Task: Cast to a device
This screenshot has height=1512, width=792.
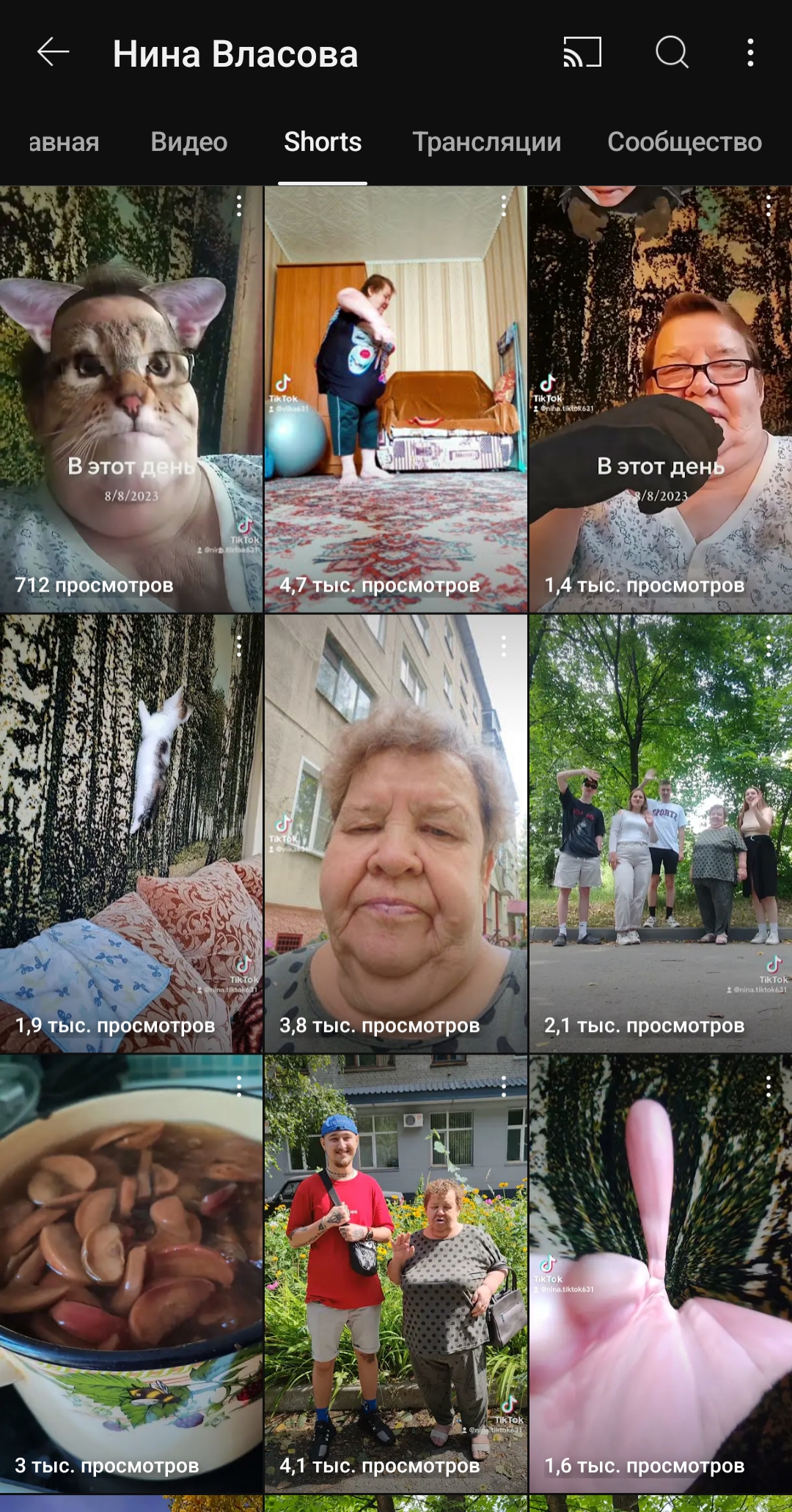Action: [x=582, y=53]
